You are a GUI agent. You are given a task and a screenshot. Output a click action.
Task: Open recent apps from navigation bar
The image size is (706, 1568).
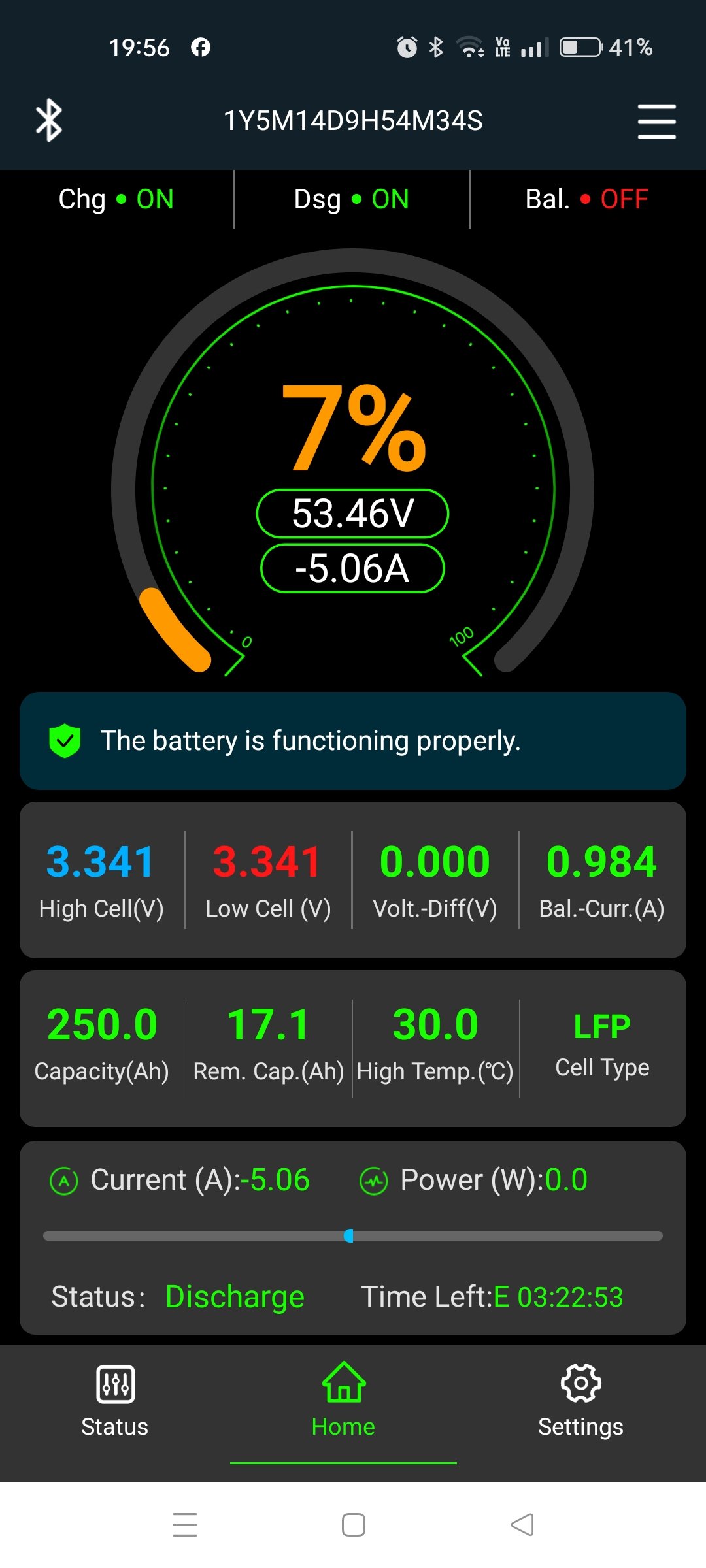185,1525
